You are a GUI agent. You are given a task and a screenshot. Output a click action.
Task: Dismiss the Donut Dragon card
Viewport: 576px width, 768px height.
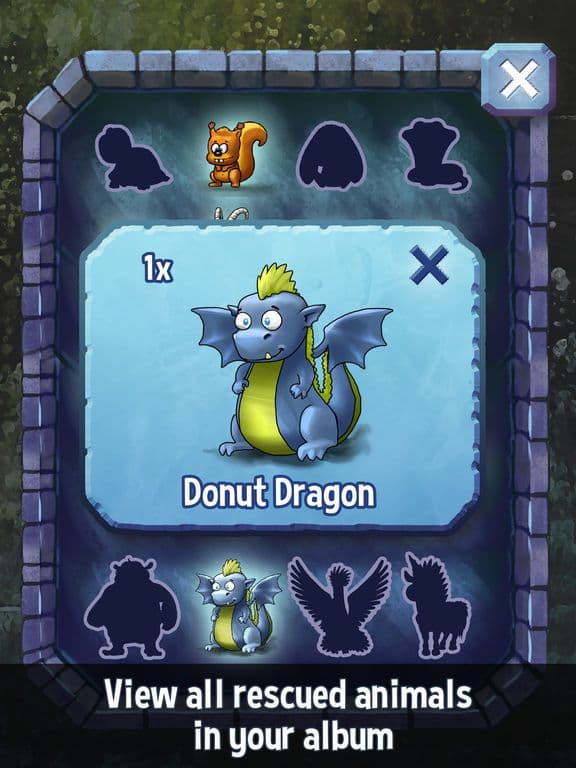(429, 265)
